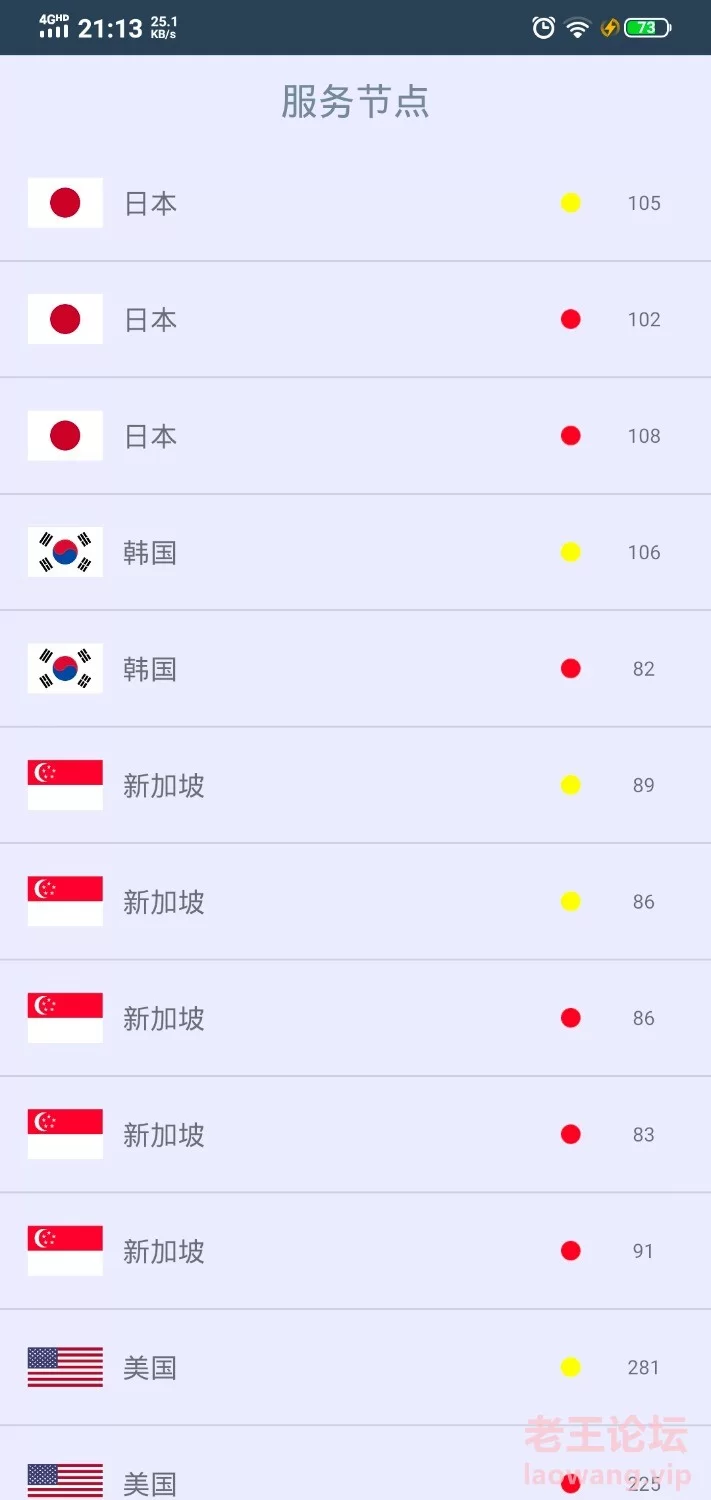Viewport: 711px width, 1500px height.
Task: Select the 美国 node with latency 281
Action: coord(355,1367)
